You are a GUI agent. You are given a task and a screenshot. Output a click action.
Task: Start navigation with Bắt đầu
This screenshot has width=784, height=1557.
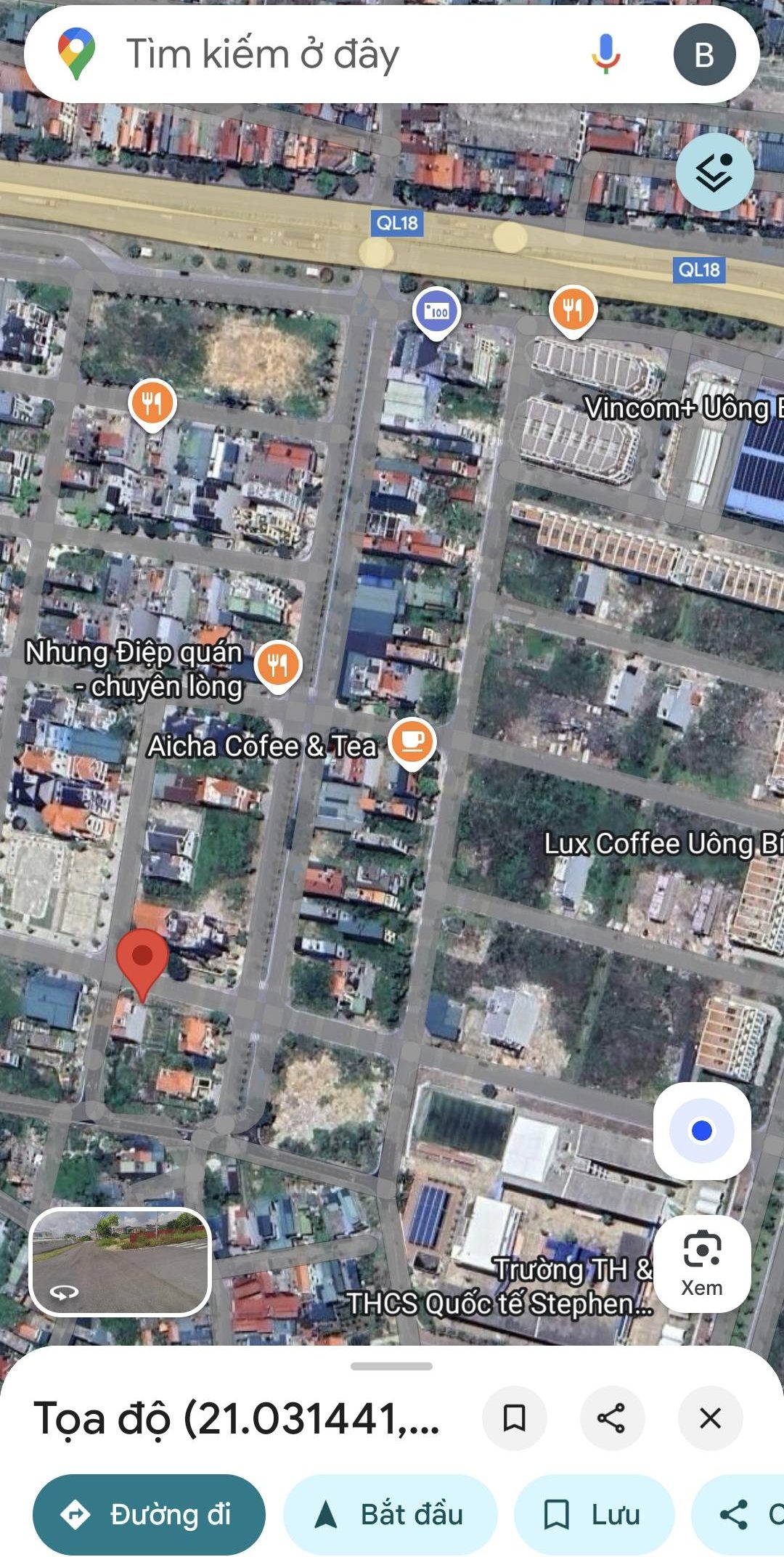(x=391, y=1515)
